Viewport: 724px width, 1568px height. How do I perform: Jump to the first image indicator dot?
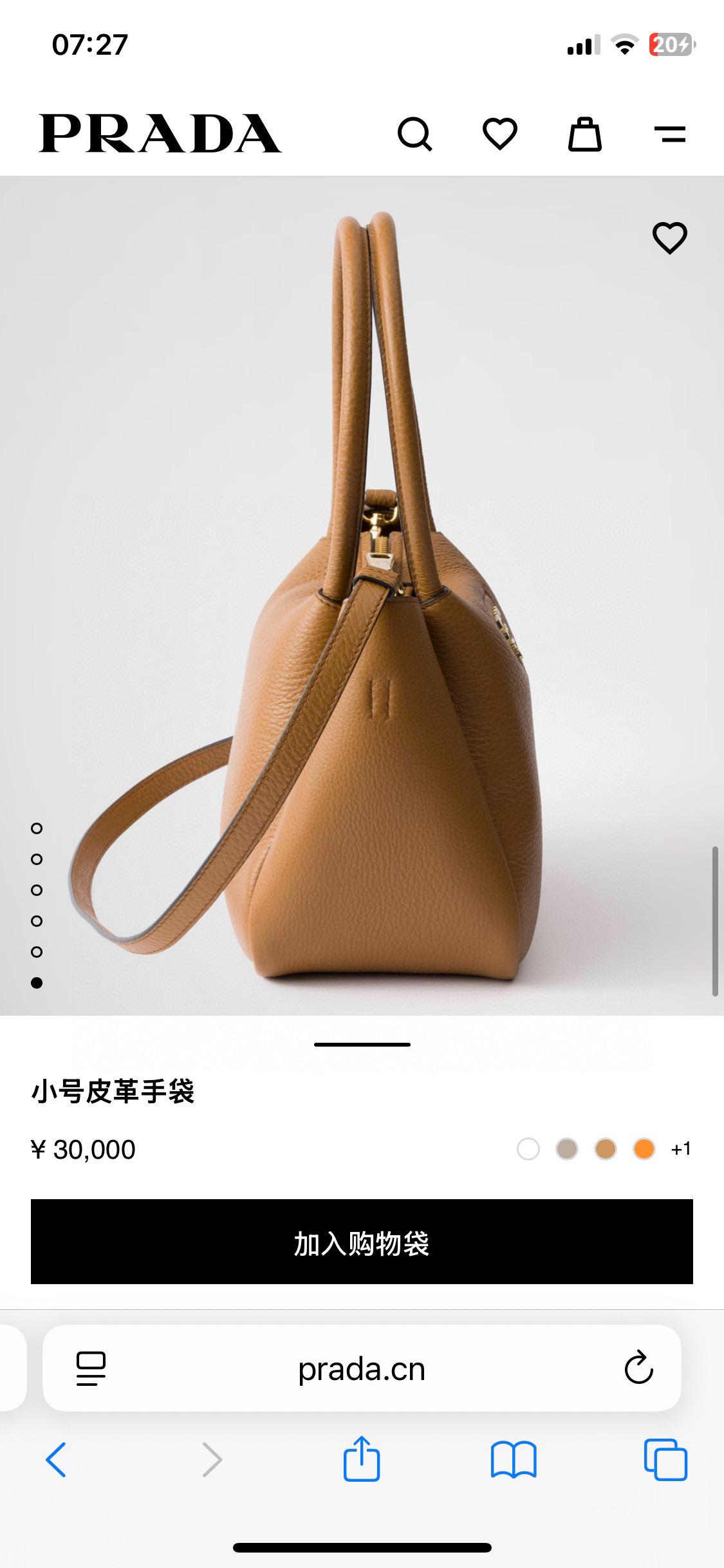point(37,828)
